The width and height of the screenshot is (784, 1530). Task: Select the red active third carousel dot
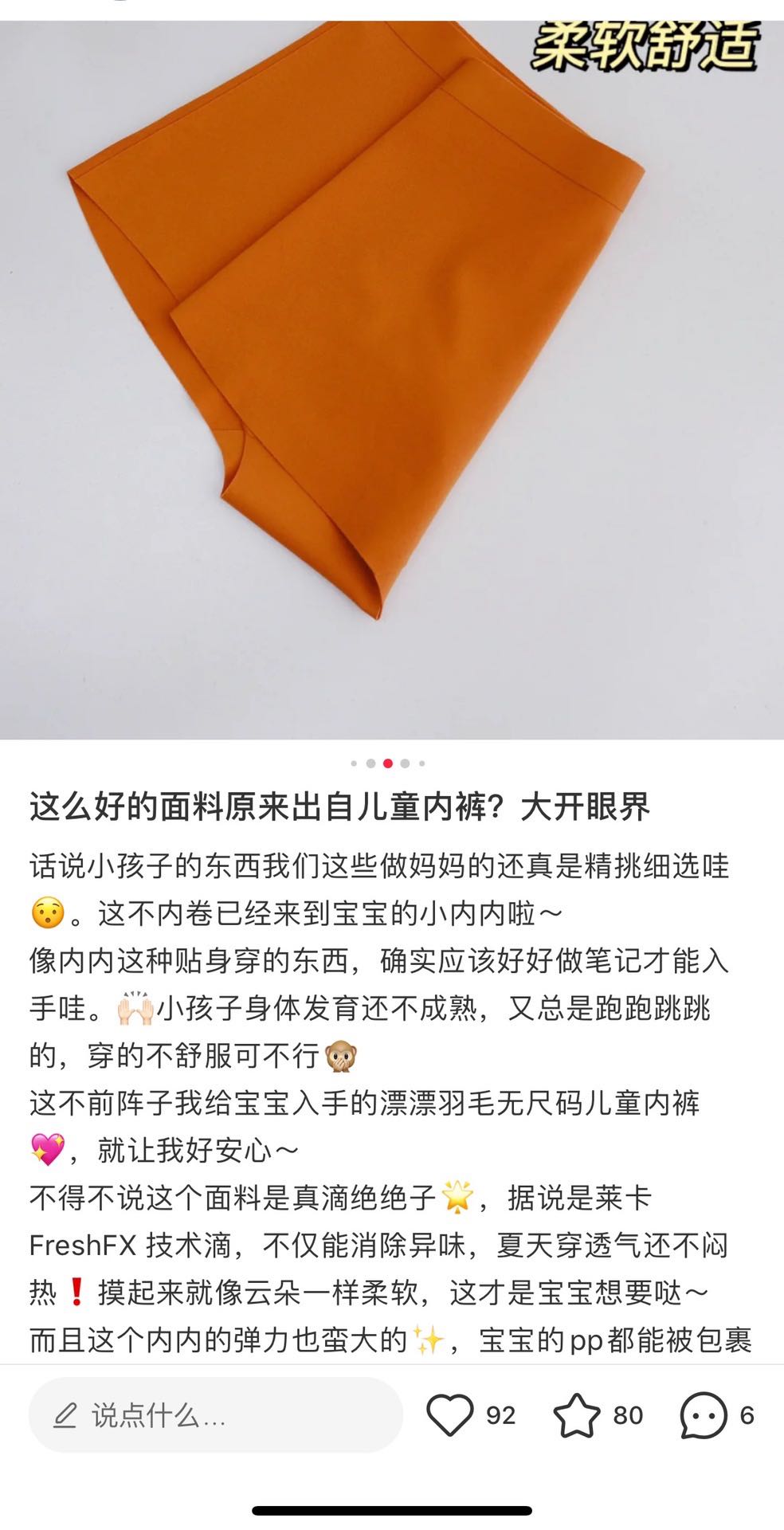click(386, 763)
